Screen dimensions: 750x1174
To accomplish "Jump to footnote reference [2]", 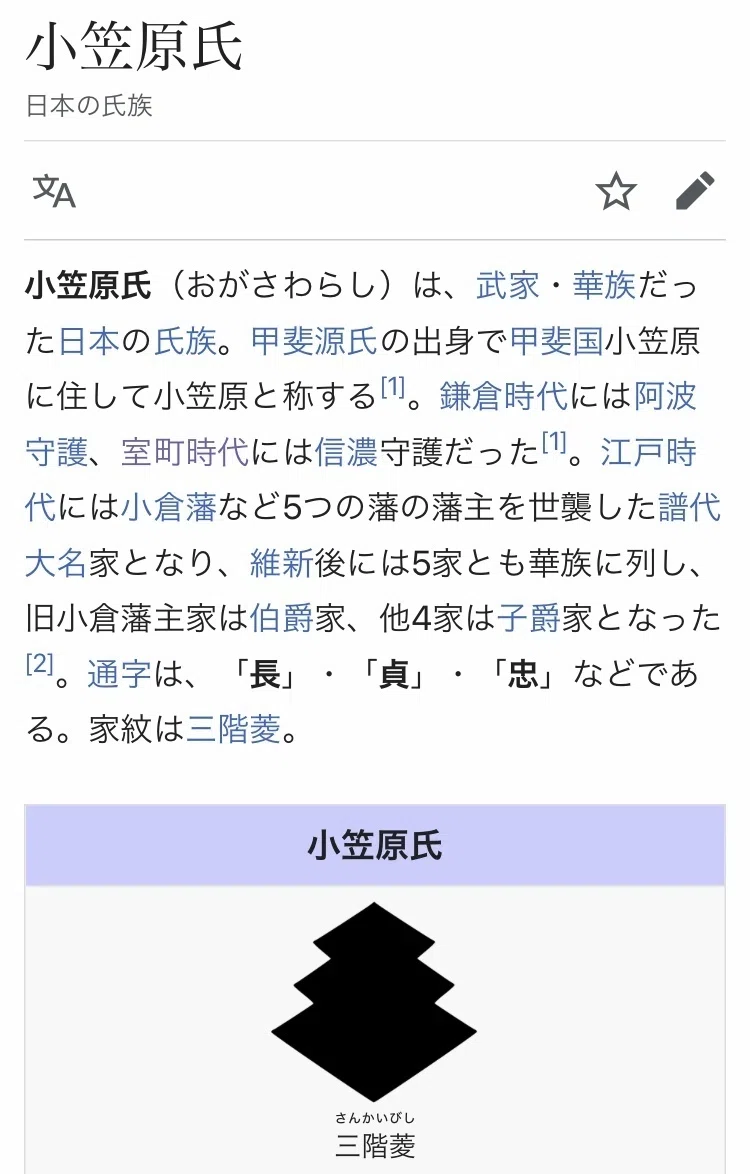I will [40, 663].
